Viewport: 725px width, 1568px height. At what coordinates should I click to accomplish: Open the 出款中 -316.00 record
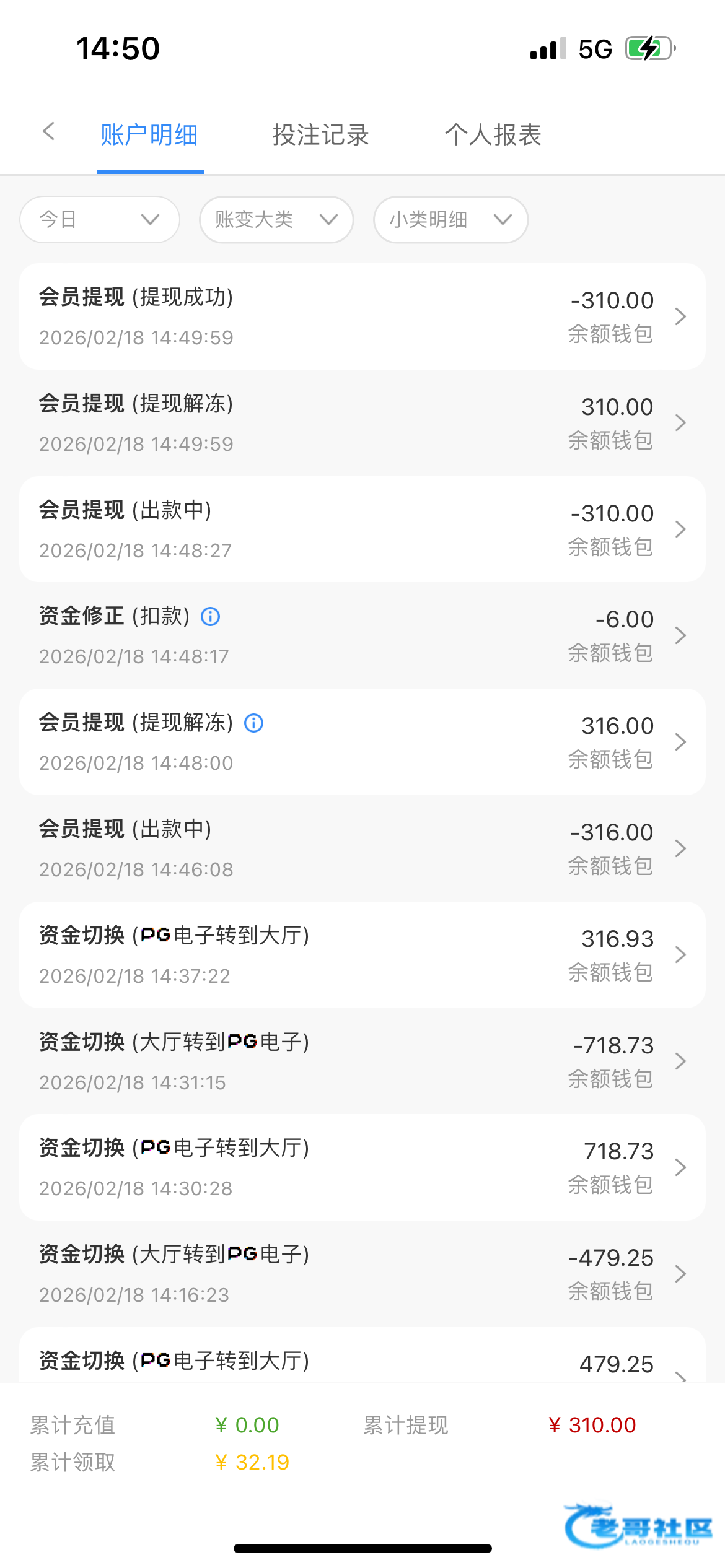pyautogui.click(x=362, y=848)
